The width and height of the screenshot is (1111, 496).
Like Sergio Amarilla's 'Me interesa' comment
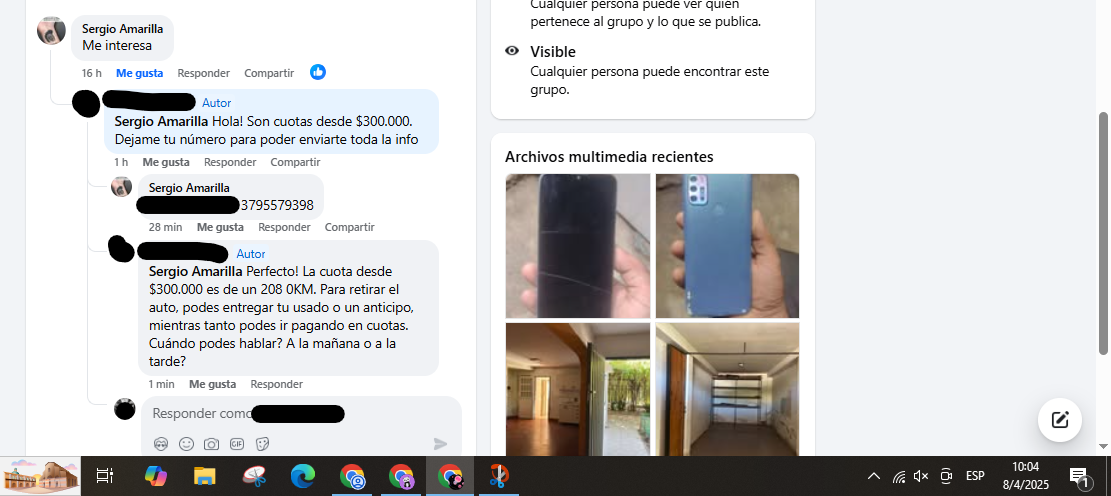tap(139, 73)
